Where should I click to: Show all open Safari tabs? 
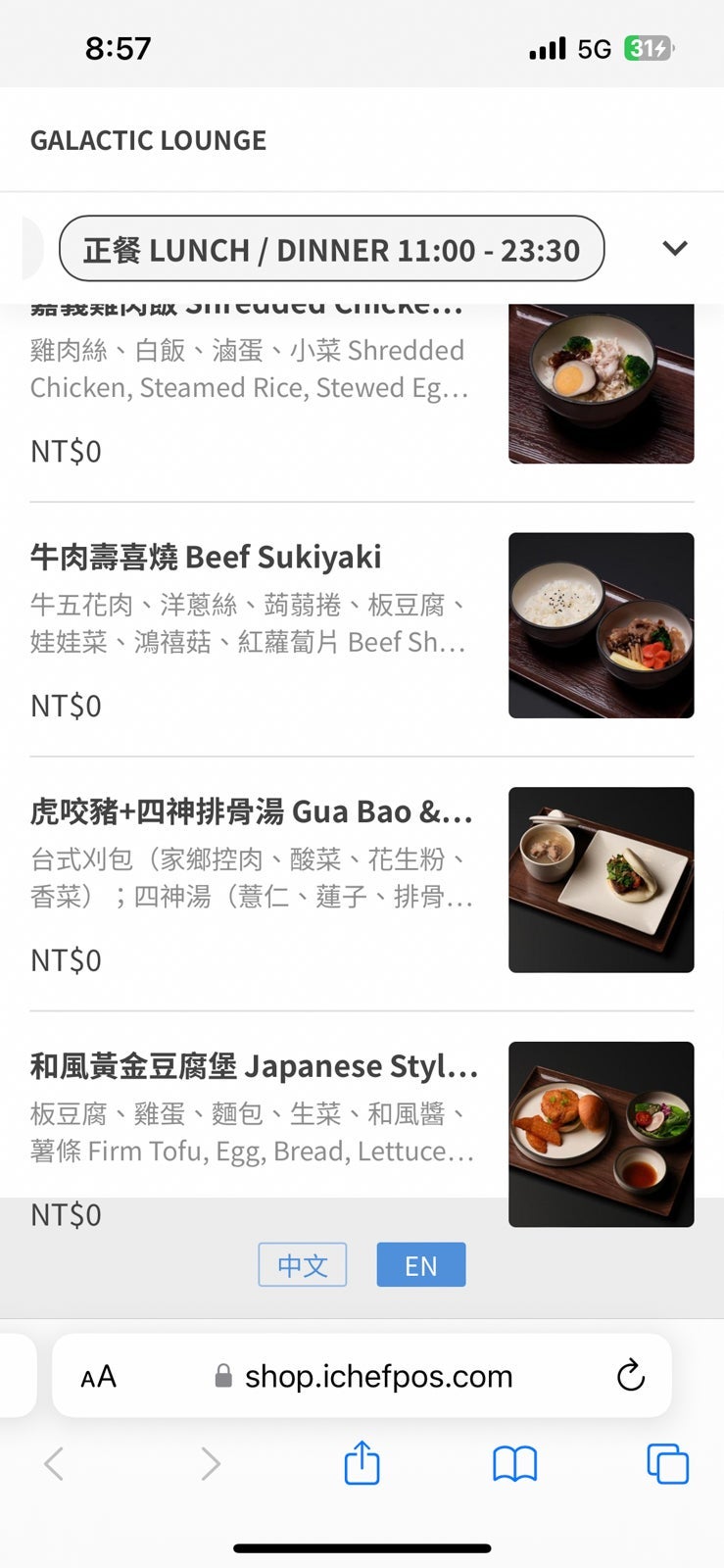pos(667,1464)
